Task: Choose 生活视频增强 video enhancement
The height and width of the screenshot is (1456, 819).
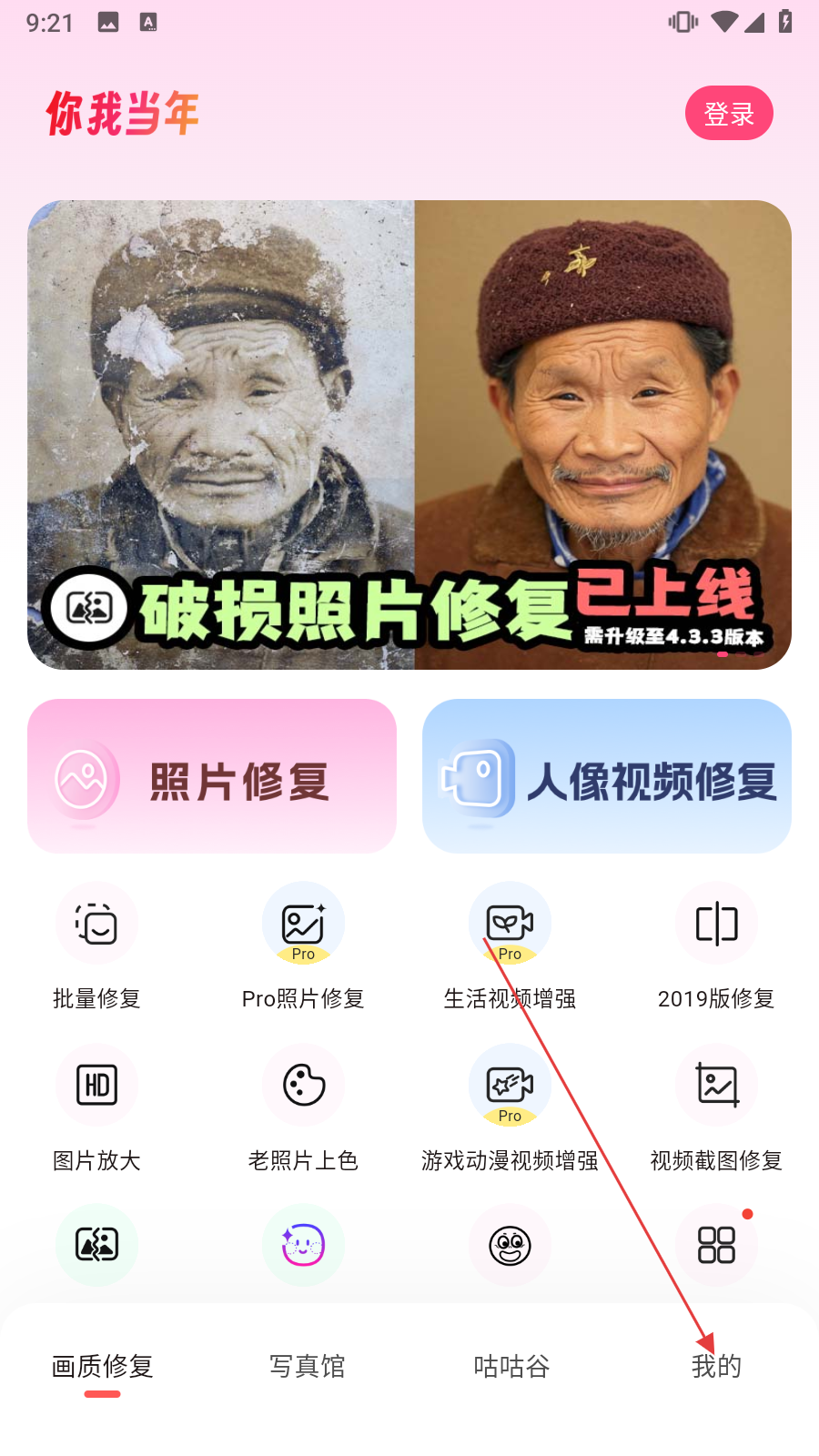Action: coord(510,925)
